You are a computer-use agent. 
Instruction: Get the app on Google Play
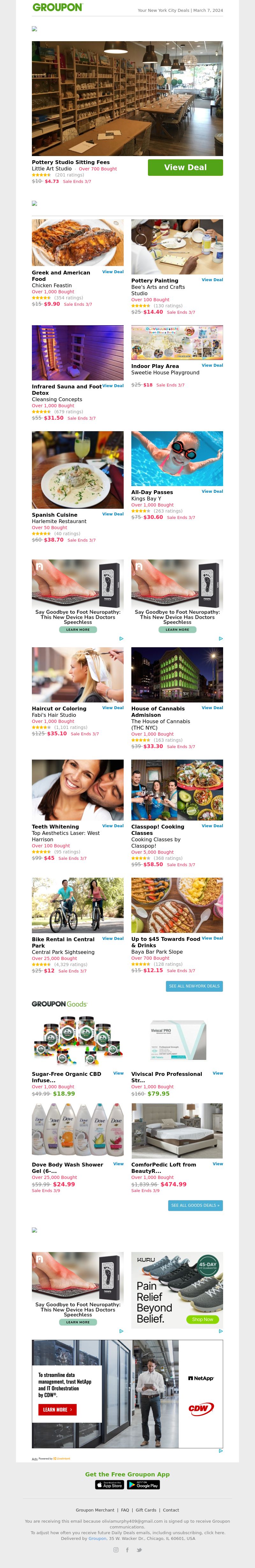pos(144,1485)
